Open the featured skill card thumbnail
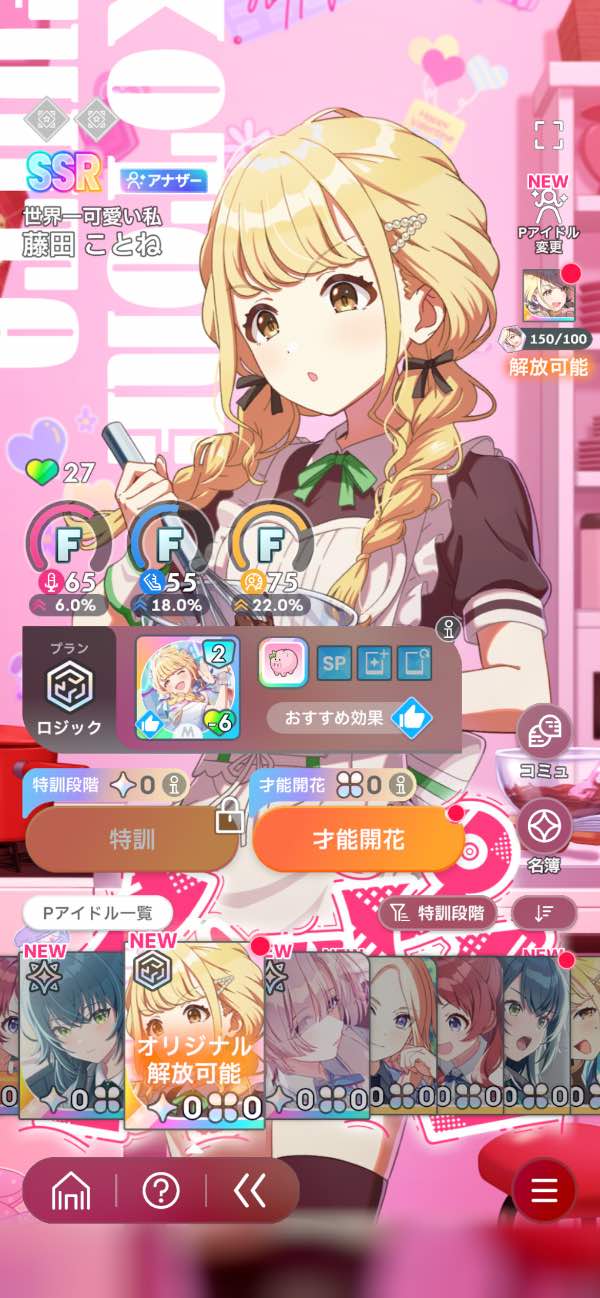Viewport: 600px width, 1298px height. (187, 689)
